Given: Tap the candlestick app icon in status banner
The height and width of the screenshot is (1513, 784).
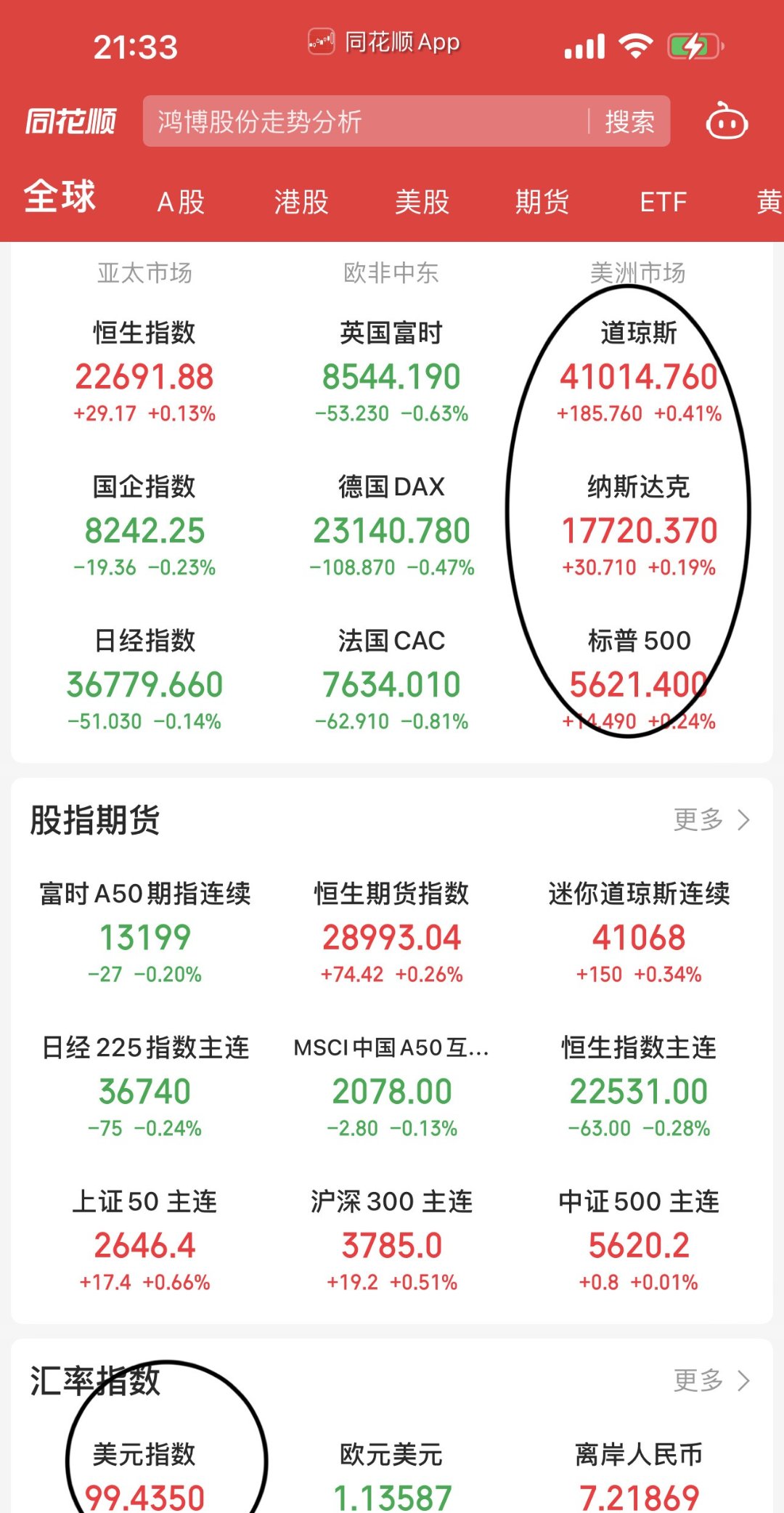Looking at the screenshot, I should pyautogui.click(x=322, y=42).
